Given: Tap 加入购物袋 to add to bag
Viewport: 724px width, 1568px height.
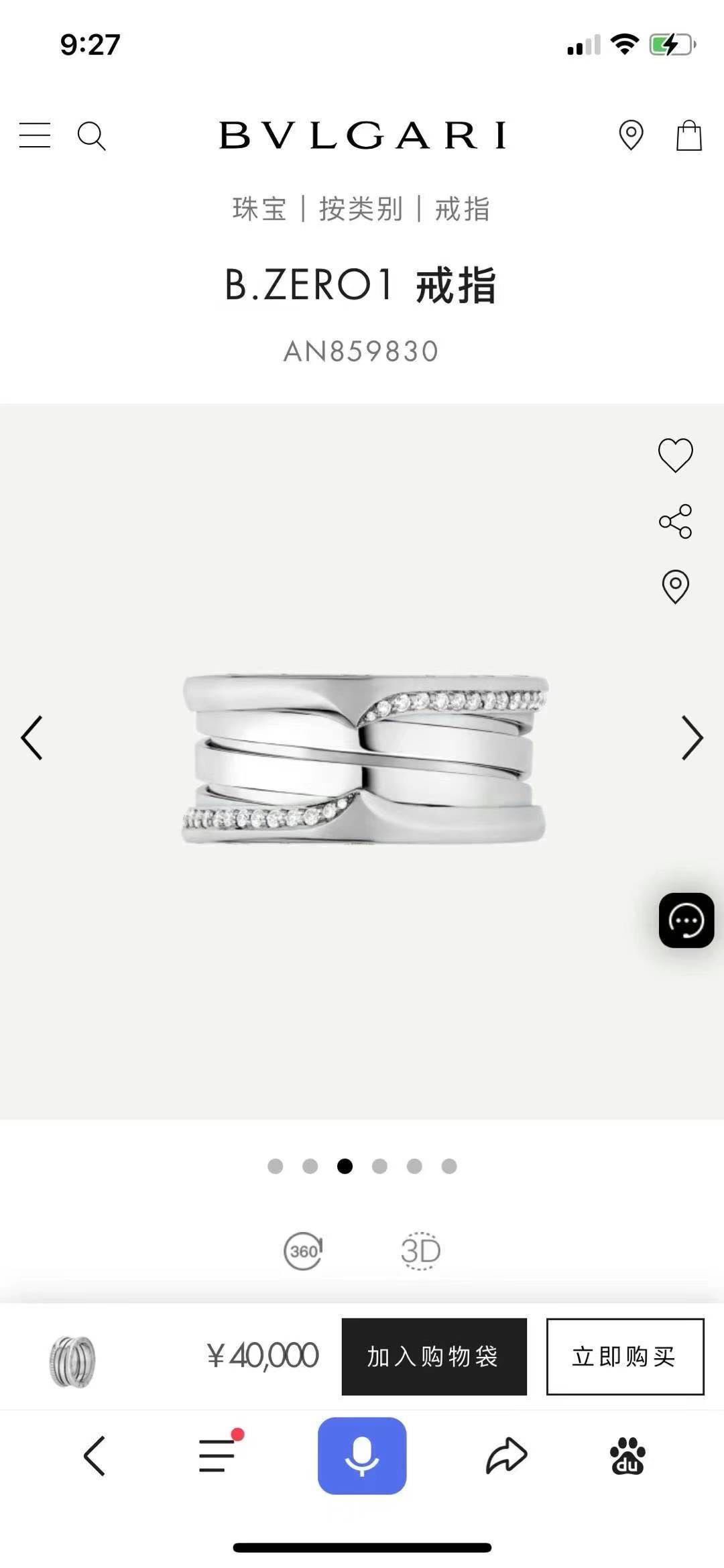Looking at the screenshot, I should pos(434,1356).
